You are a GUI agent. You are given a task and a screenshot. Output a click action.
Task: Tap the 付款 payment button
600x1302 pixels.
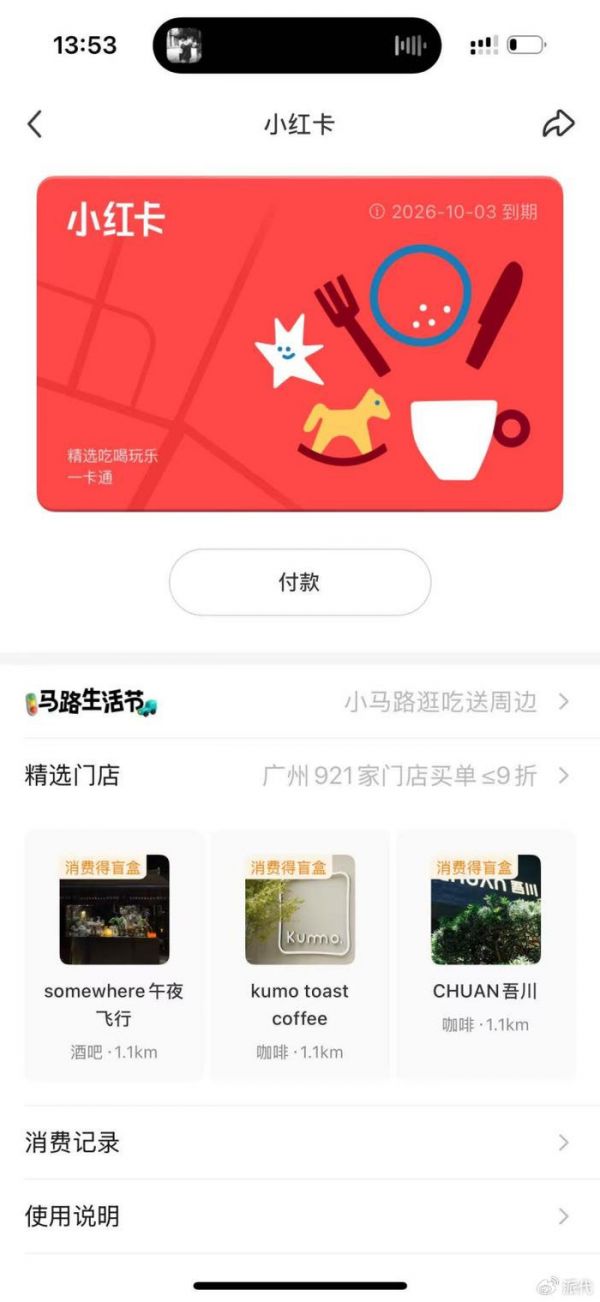299,582
